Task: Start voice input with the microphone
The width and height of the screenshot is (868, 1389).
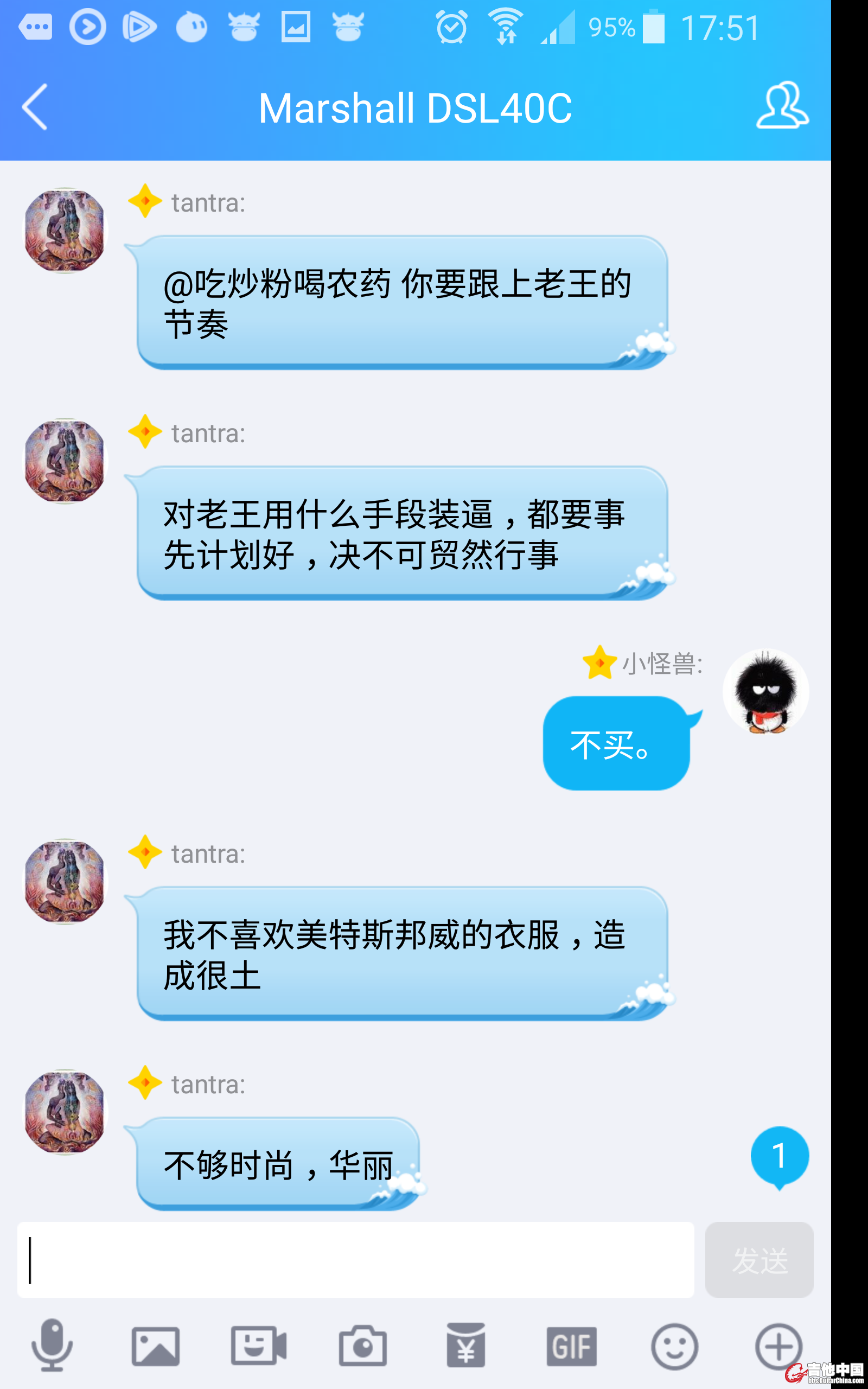Action: pyautogui.click(x=52, y=1346)
